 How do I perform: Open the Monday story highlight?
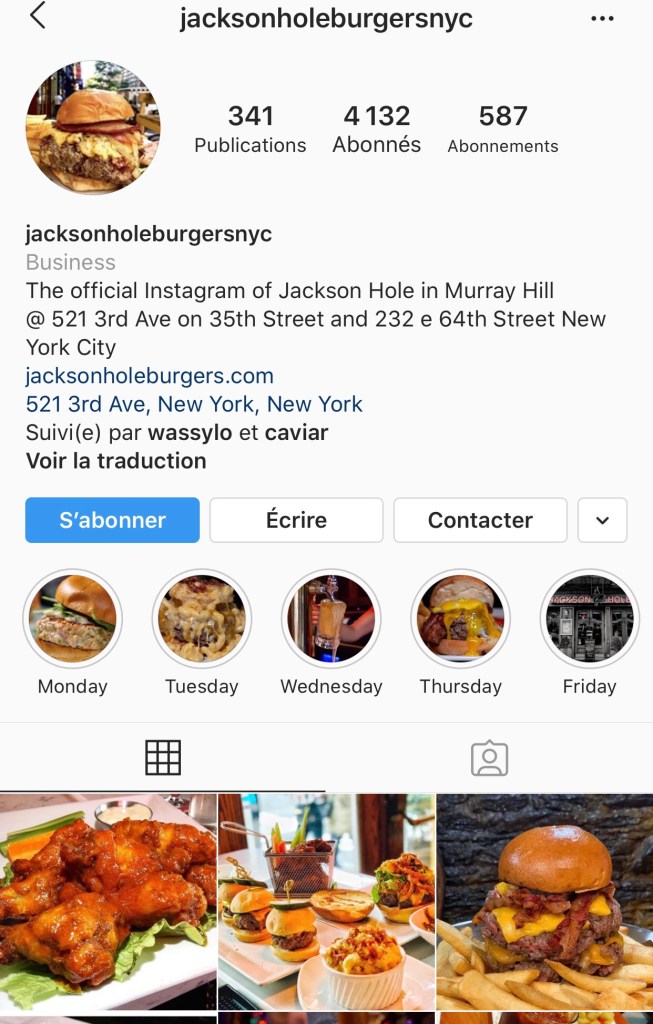click(x=72, y=620)
